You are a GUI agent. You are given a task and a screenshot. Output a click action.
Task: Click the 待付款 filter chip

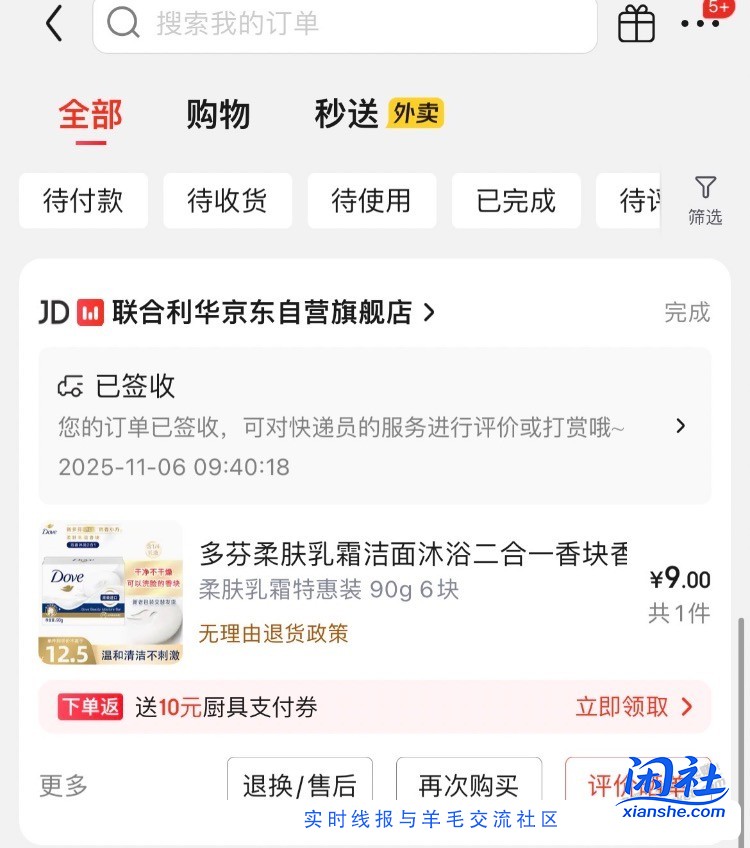[x=83, y=200]
